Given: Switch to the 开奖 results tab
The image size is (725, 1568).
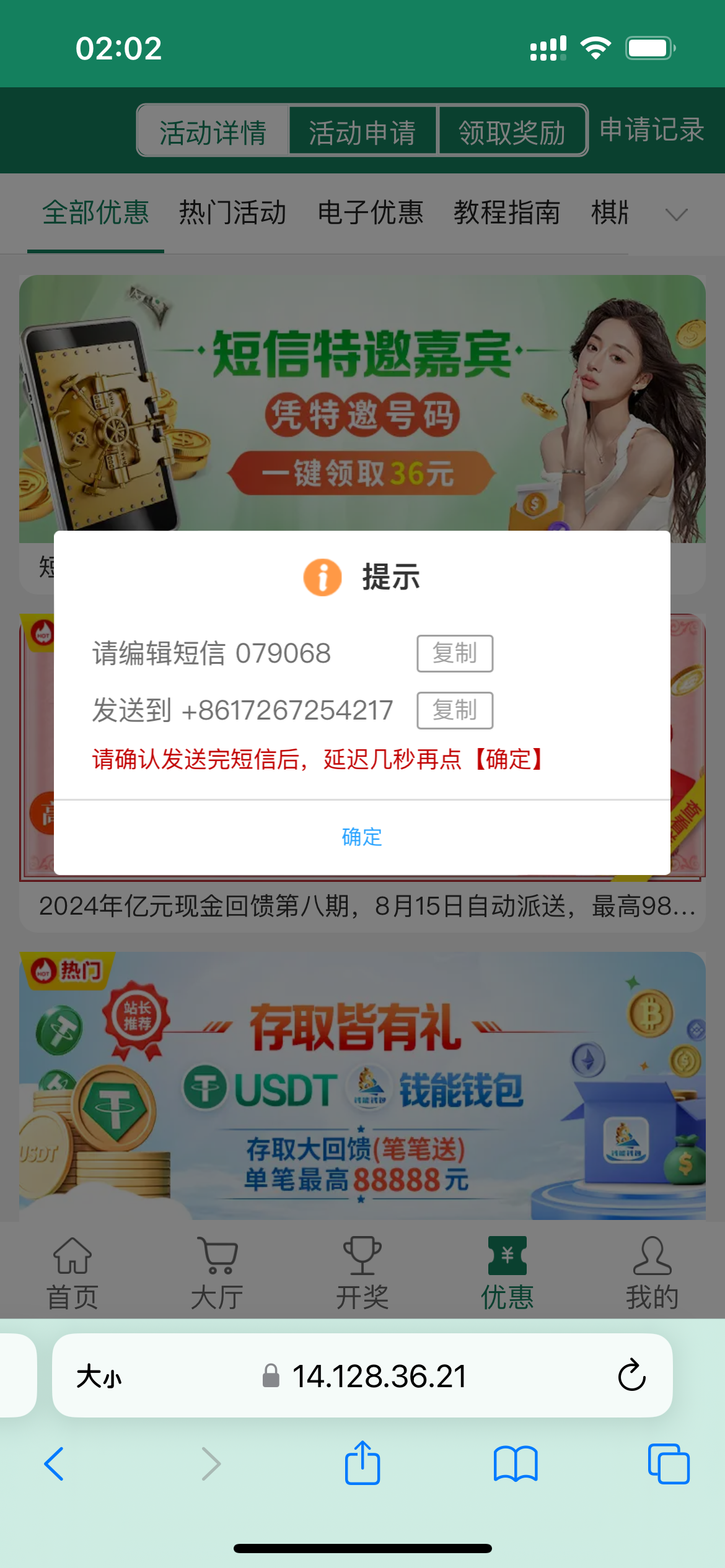Looking at the screenshot, I should [362, 1274].
